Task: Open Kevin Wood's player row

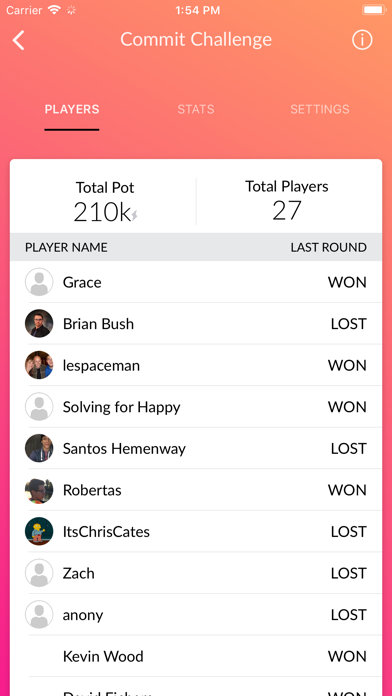Action: (196, 656)
